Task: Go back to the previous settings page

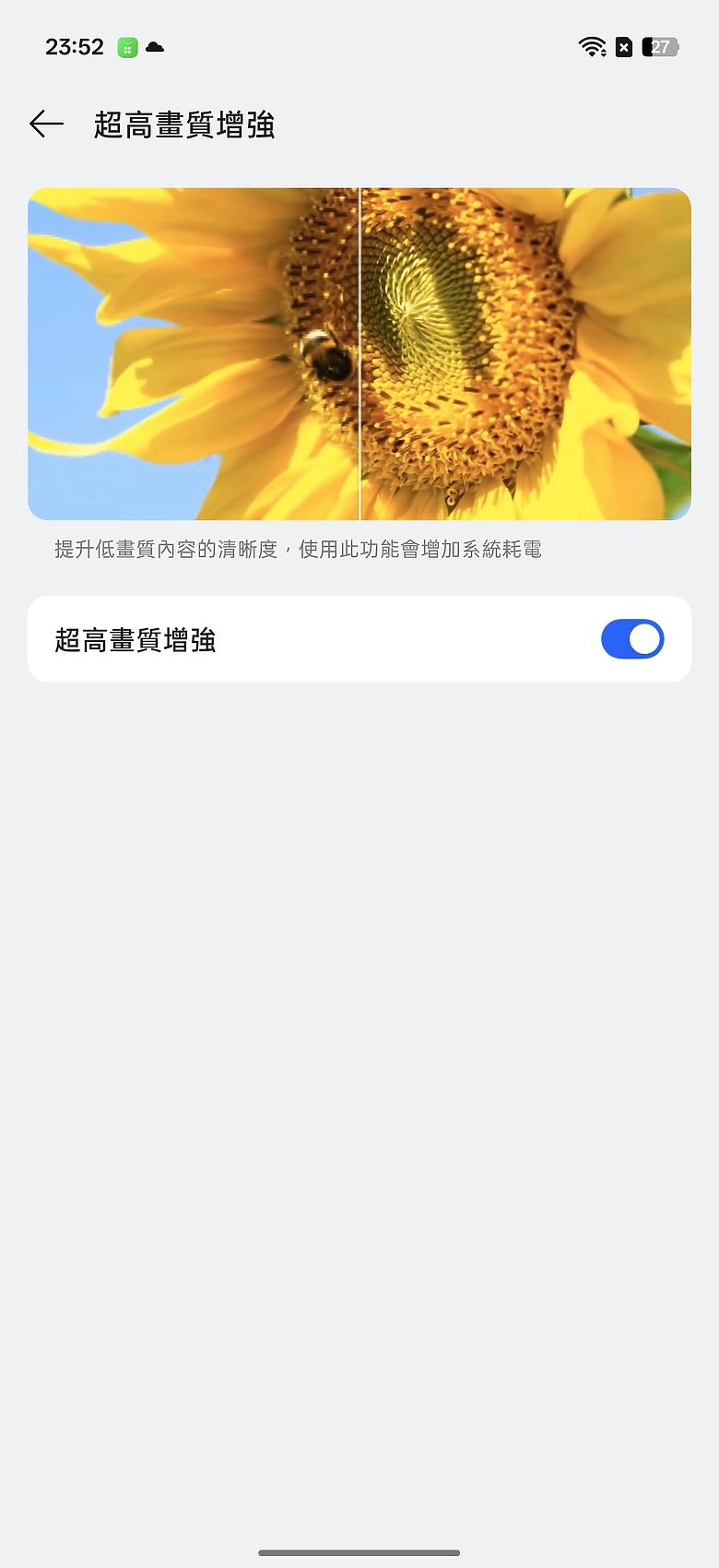Action: click(x=45, y=124)
